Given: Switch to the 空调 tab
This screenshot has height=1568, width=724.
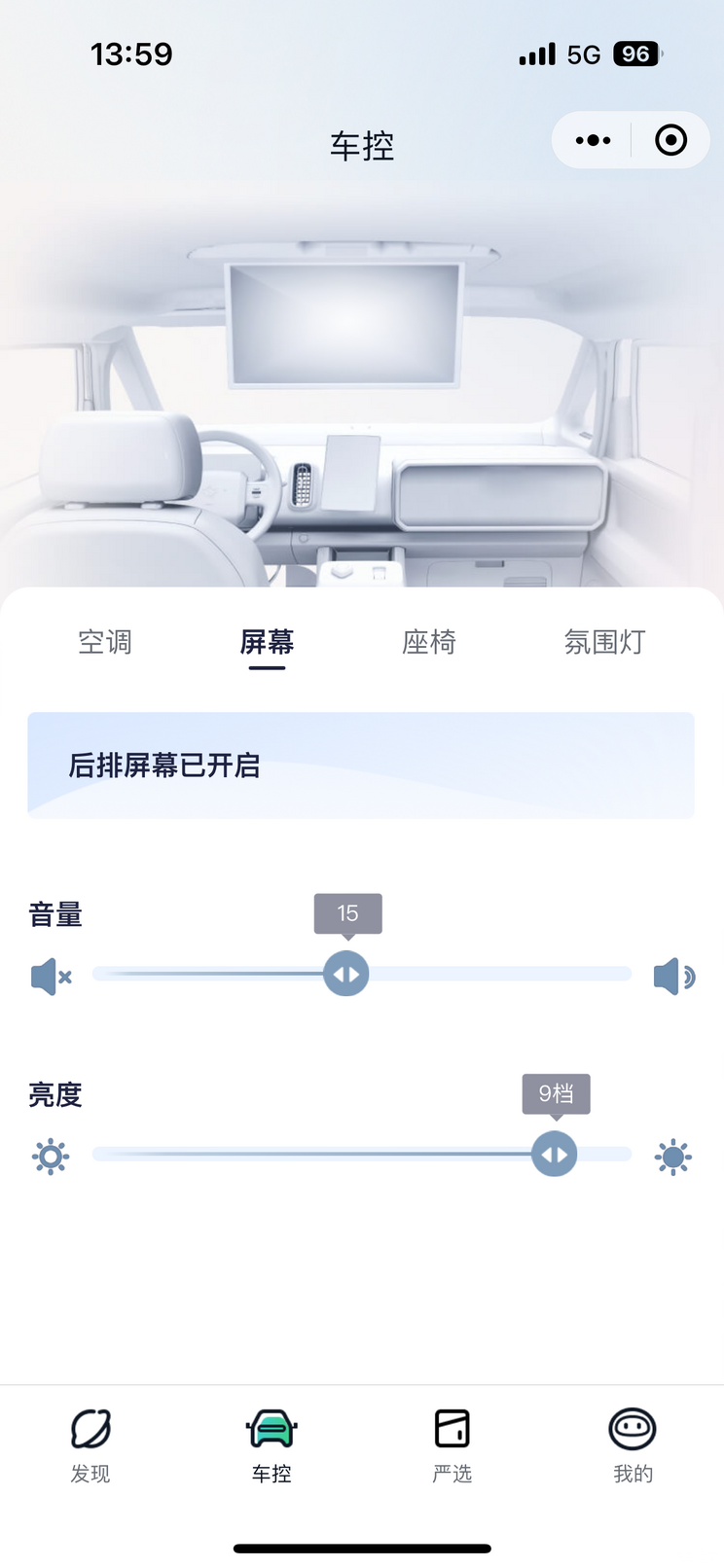Looking at the screenshot, I should [105, 642].
